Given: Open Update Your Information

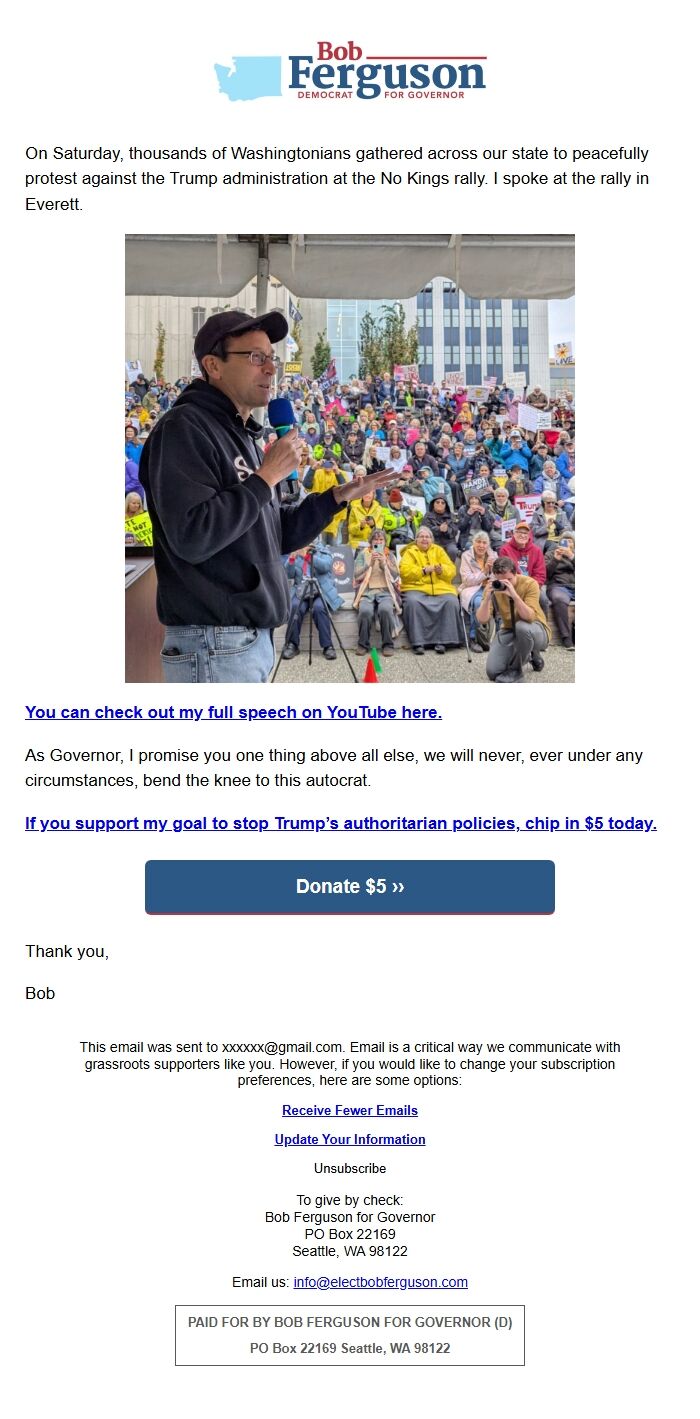Looking at the screenshot, I should [x=350, y=1139].
